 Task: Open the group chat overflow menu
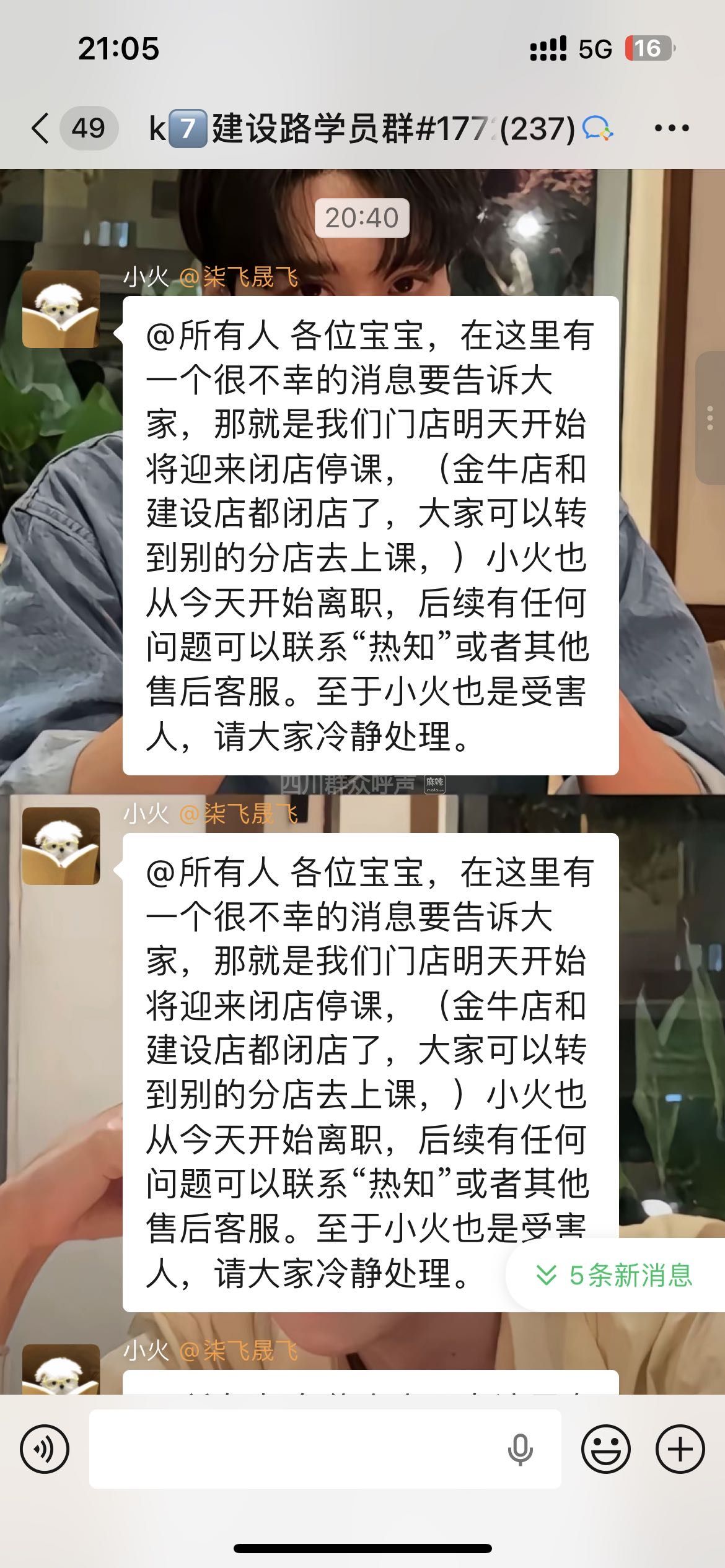click(672, 129)
